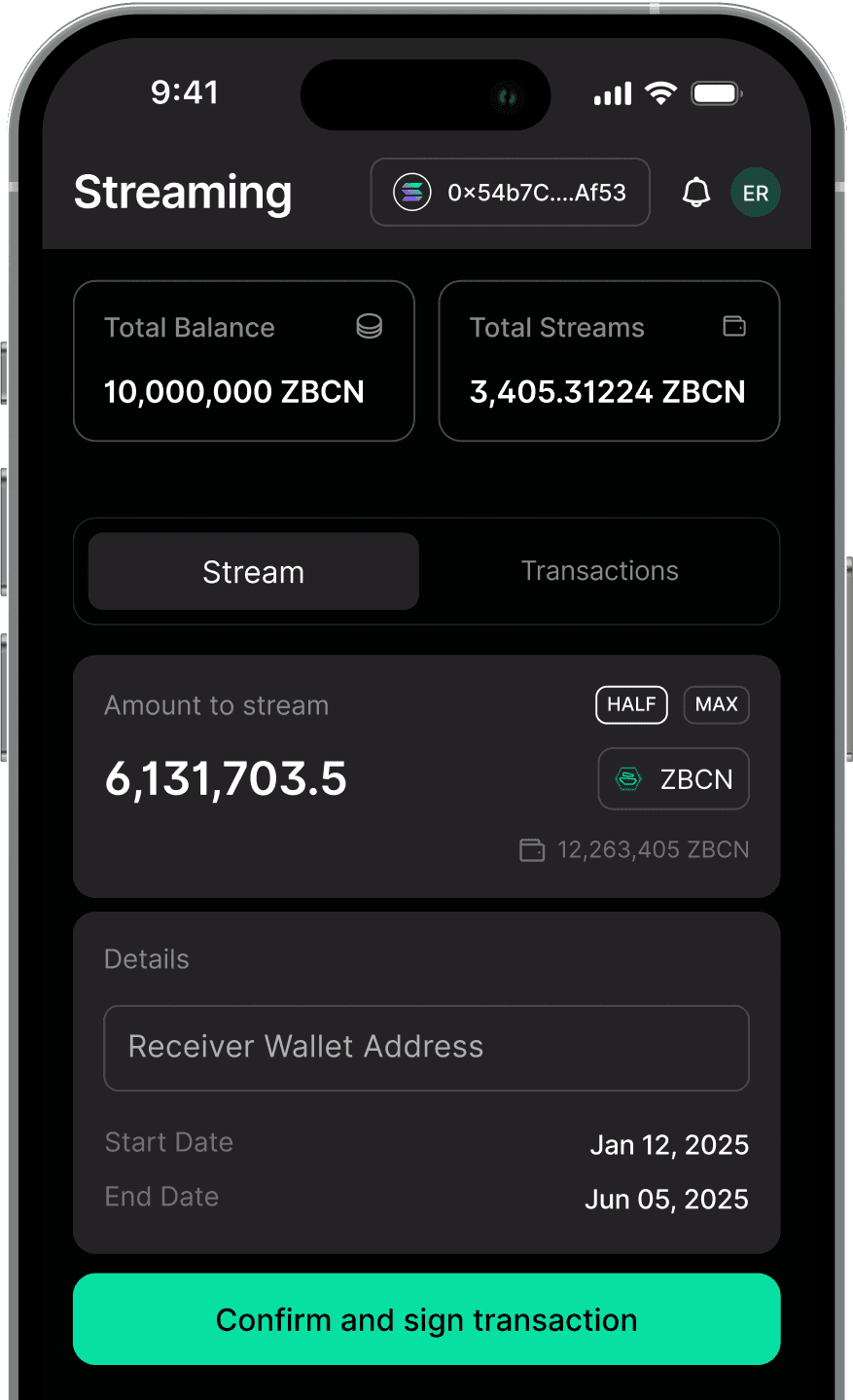Choose the HALF amount option

point(631,704)
